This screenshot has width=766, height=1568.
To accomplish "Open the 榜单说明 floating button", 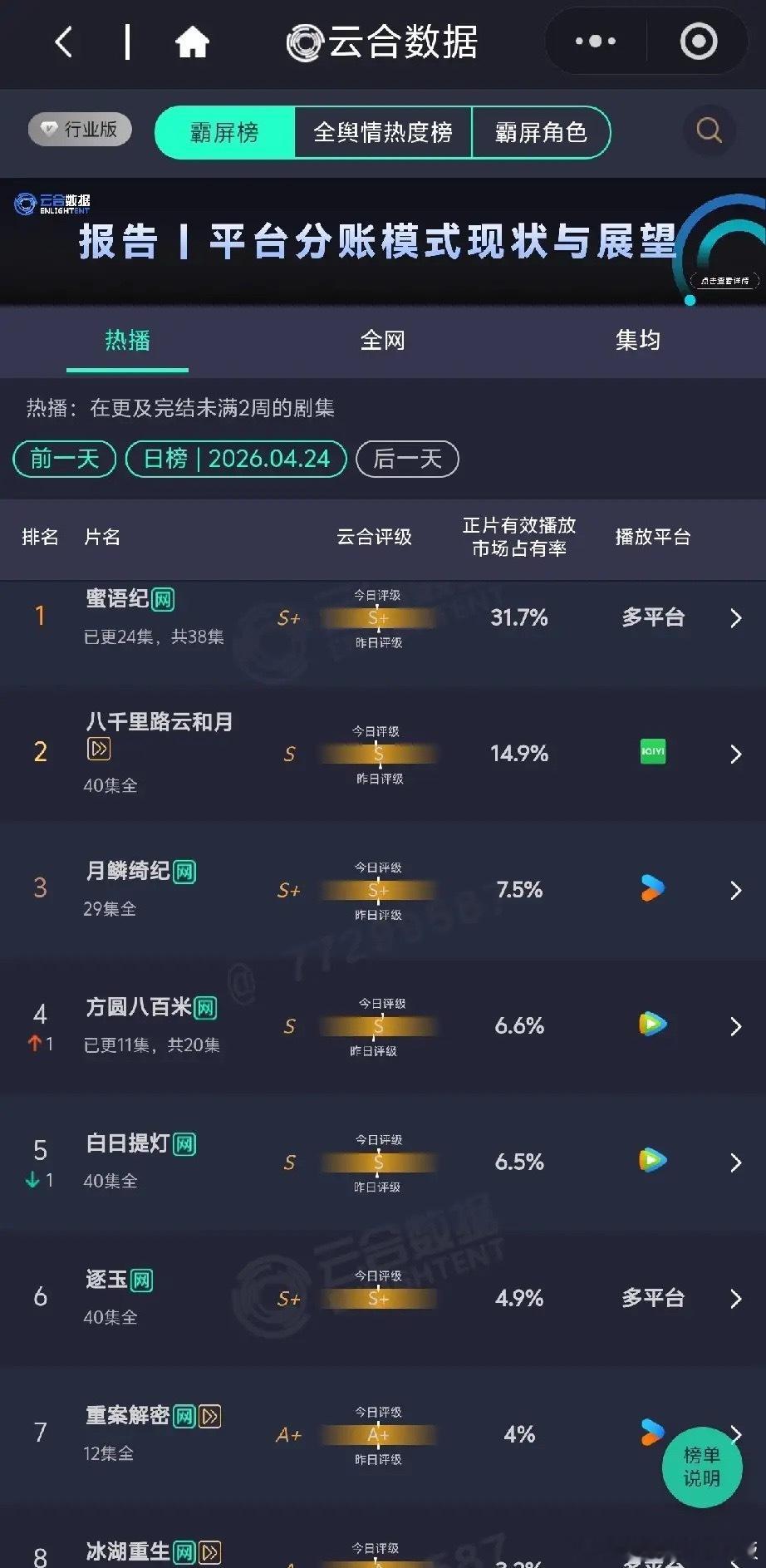I will [x=702, y=1467].
